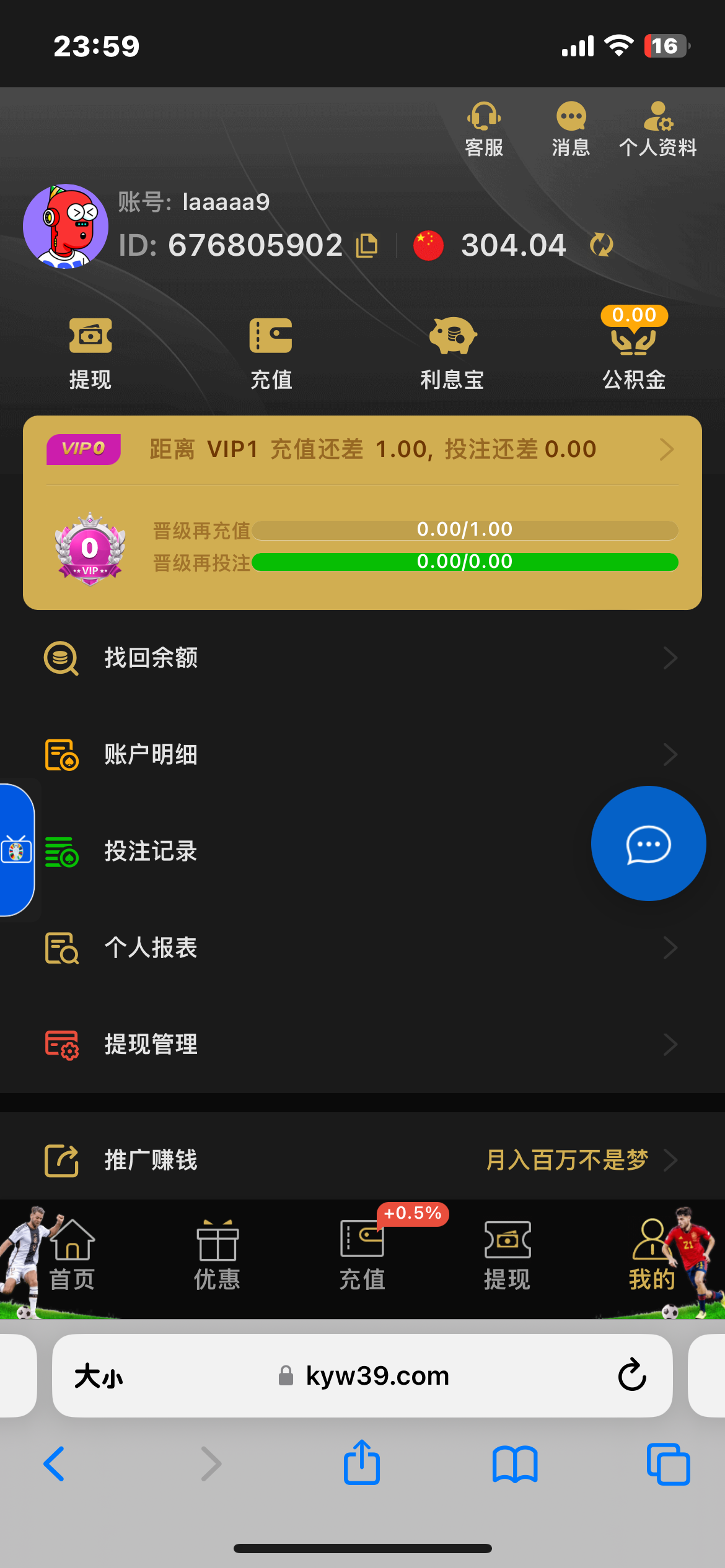Reload the page in Safari
The width and height of the screenshot is (725, 1568).
coord(632,1376)
